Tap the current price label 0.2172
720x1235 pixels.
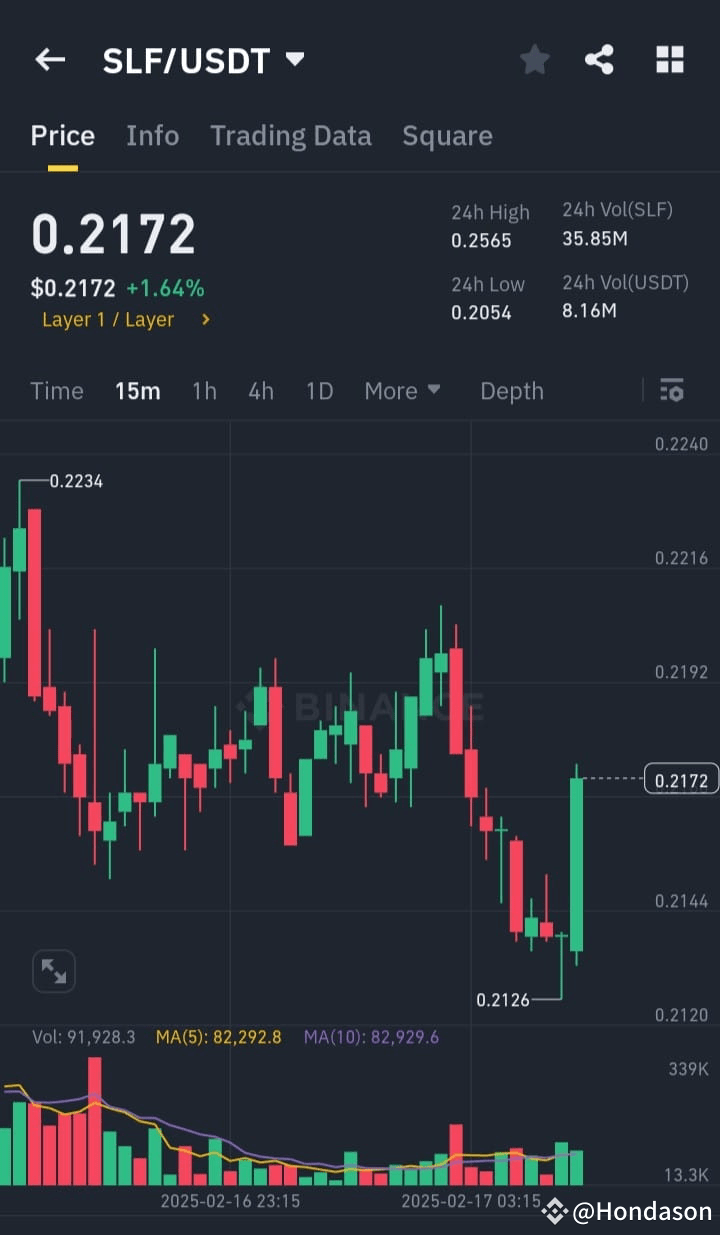(x=680, y=780)
